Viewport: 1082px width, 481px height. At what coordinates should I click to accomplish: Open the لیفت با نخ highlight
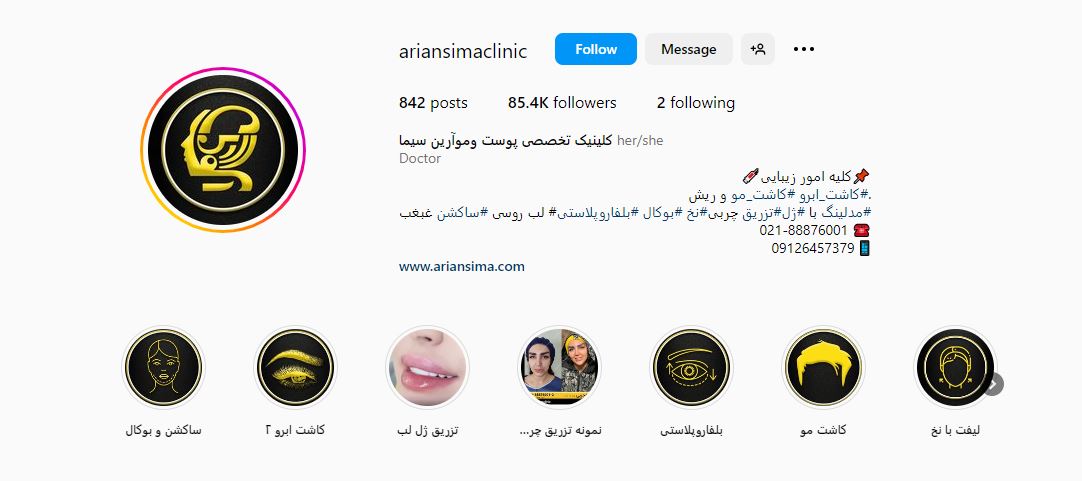[955, 368]
